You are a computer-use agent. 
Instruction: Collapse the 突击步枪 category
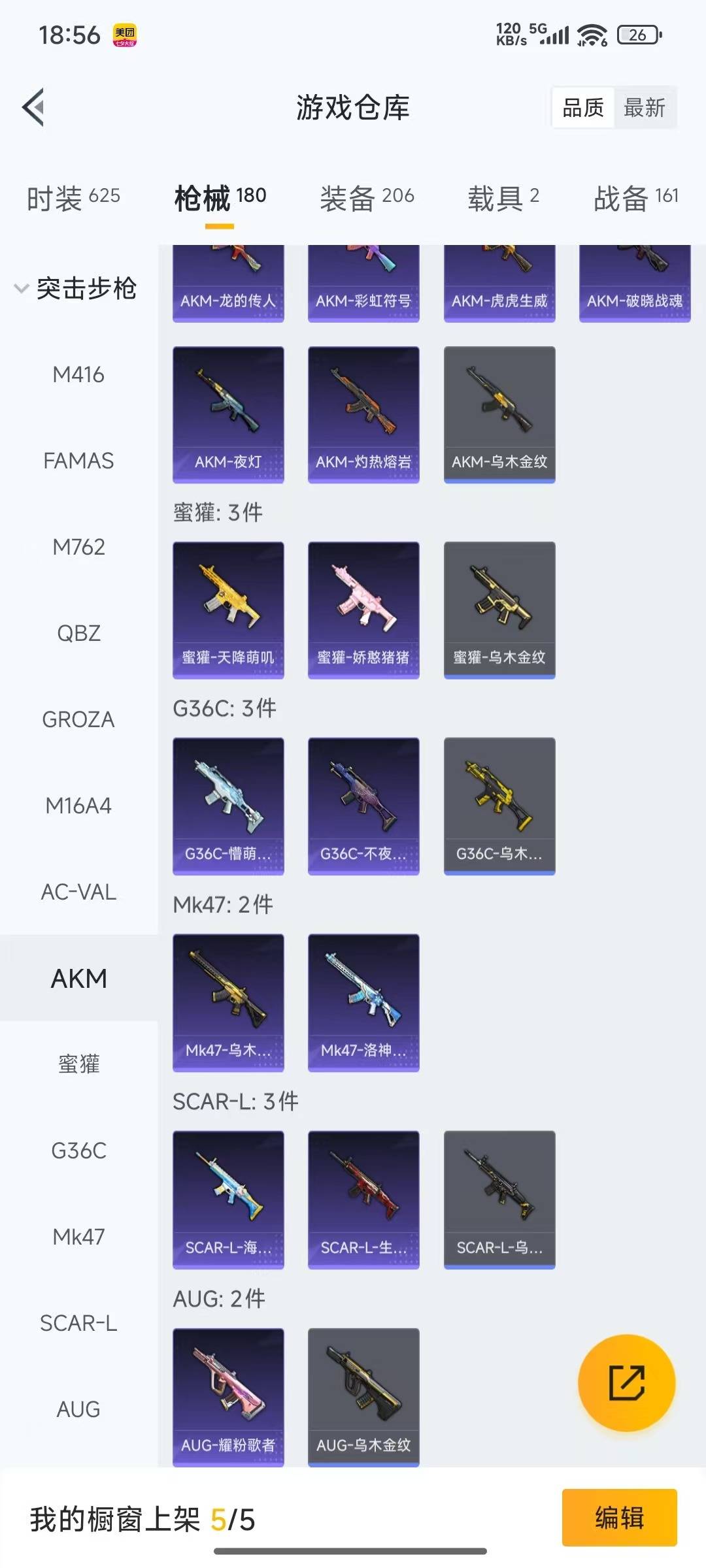coord(75,288)
